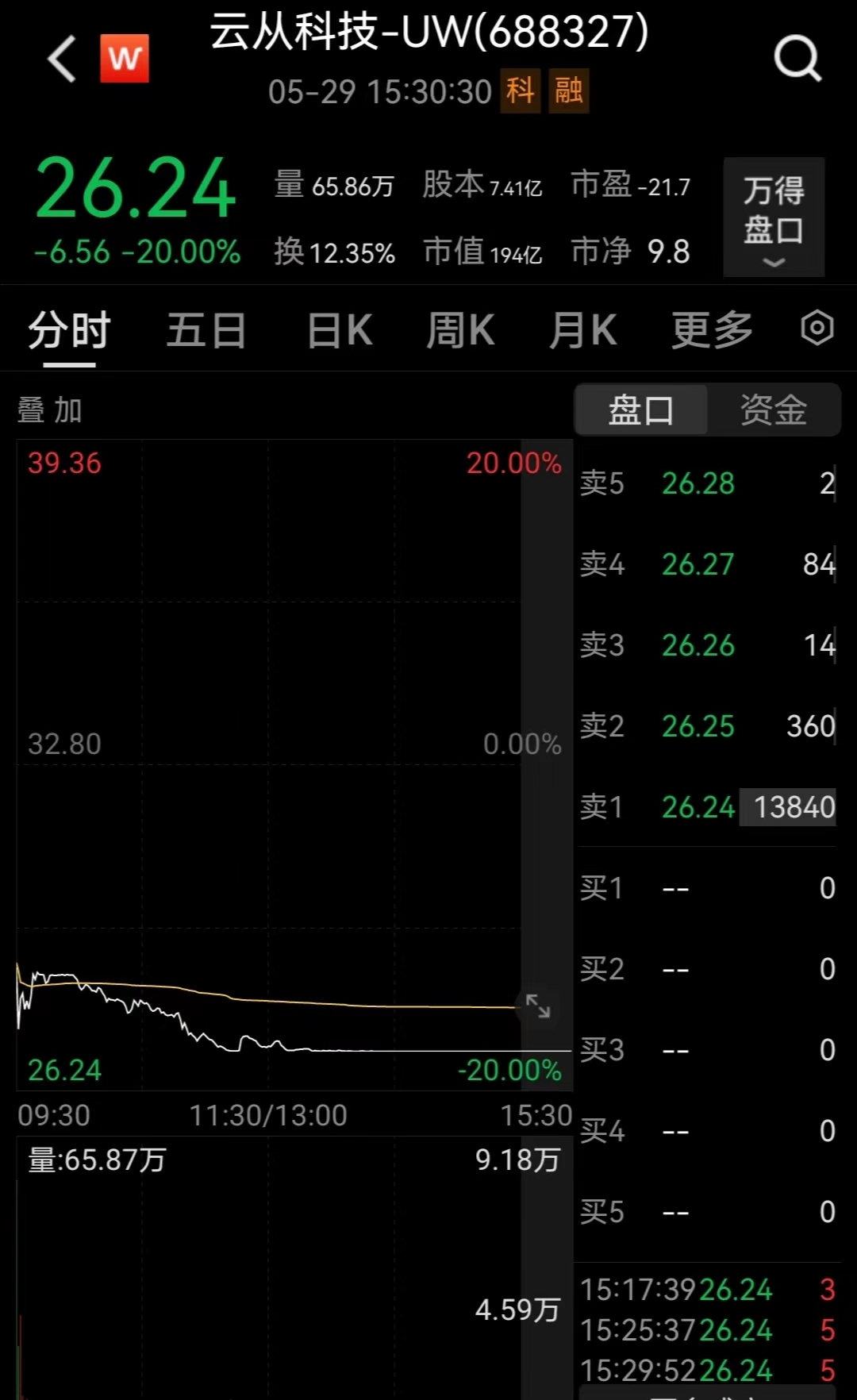Open the stock search magnifier
Viewport: 857px width, 1400px height.
point(797,58)
